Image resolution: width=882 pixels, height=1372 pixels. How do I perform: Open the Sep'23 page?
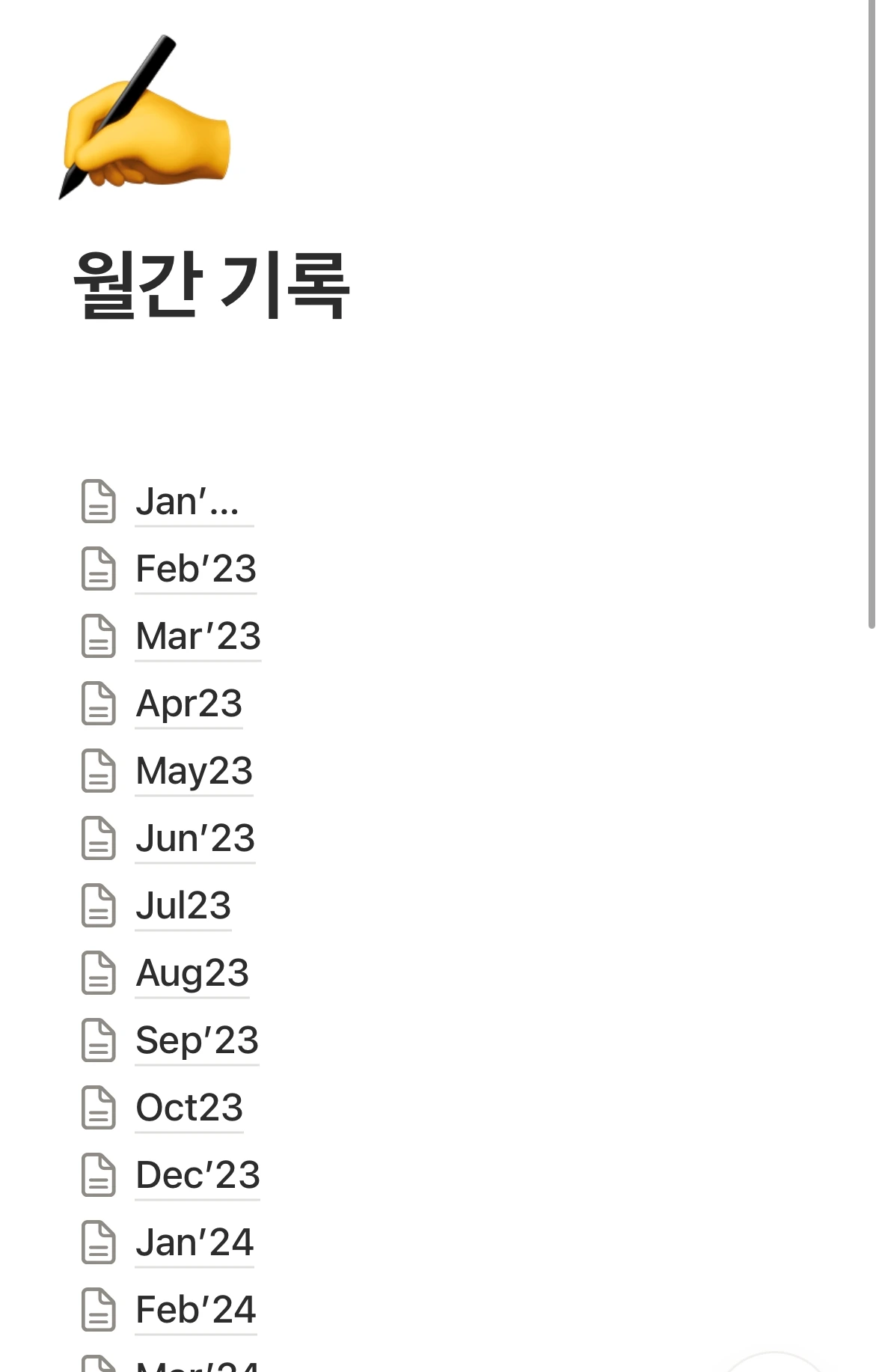197,1040
